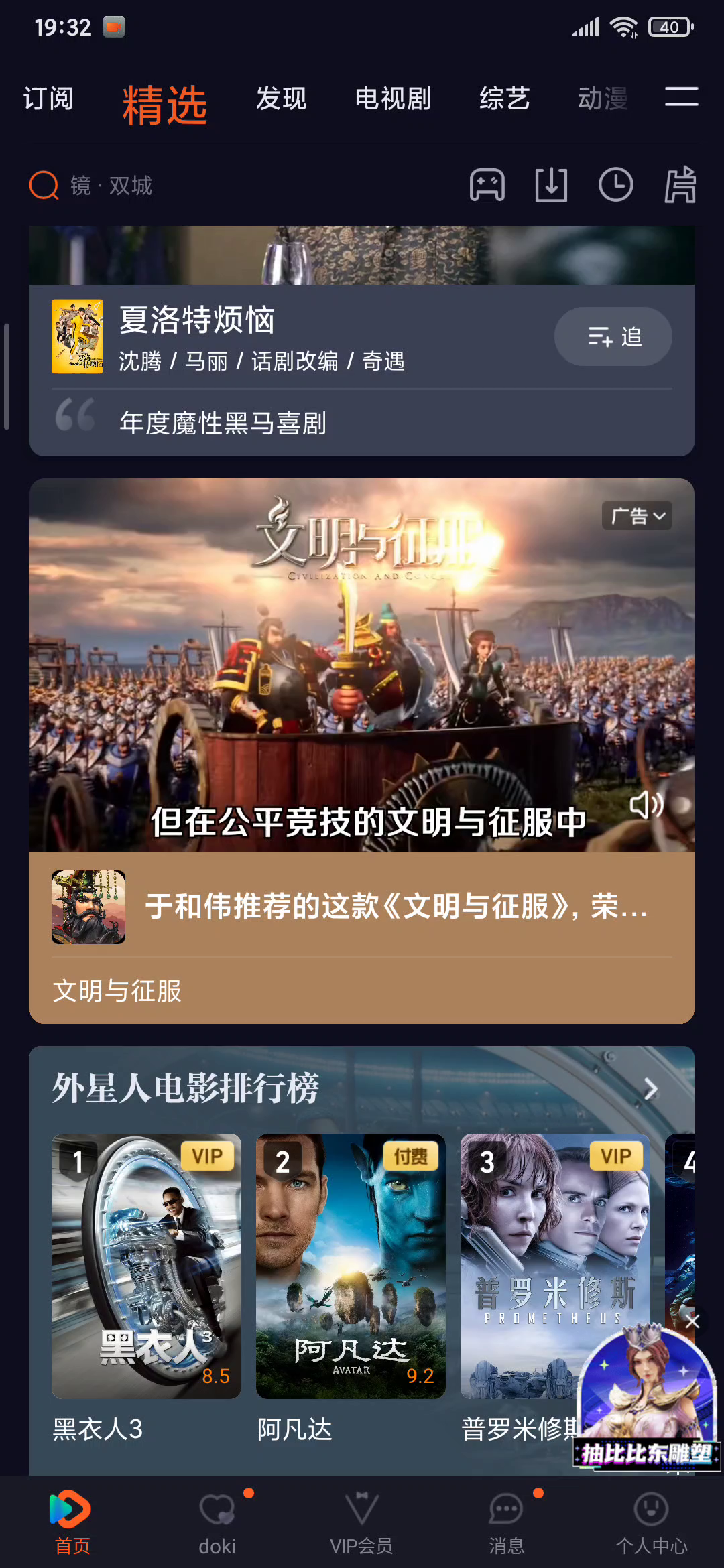Viewport: 724px width, 1568px height.
Task: Open the channel menu hamburger icon
Action: coord(682,97)
